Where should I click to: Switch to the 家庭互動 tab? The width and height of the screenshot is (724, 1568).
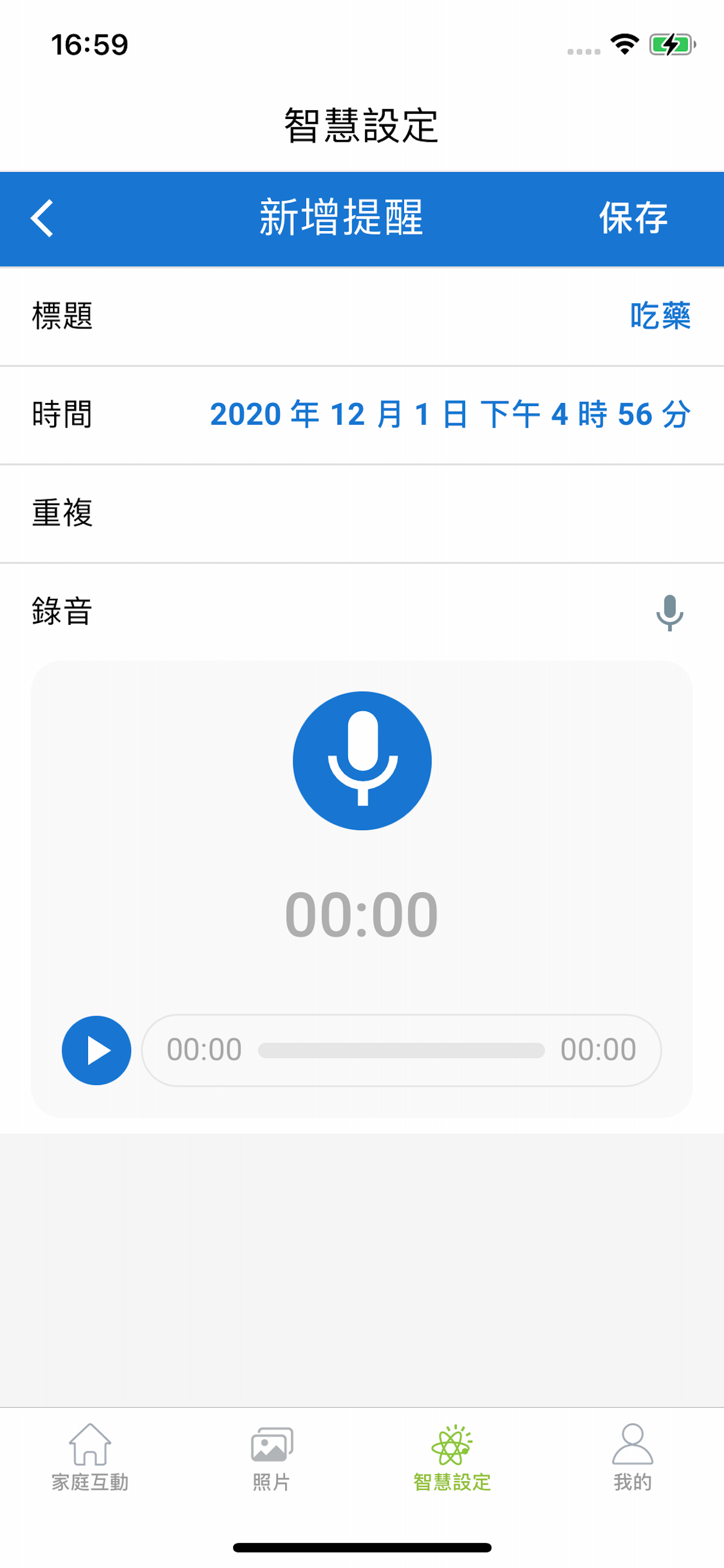click(90, 1457)
